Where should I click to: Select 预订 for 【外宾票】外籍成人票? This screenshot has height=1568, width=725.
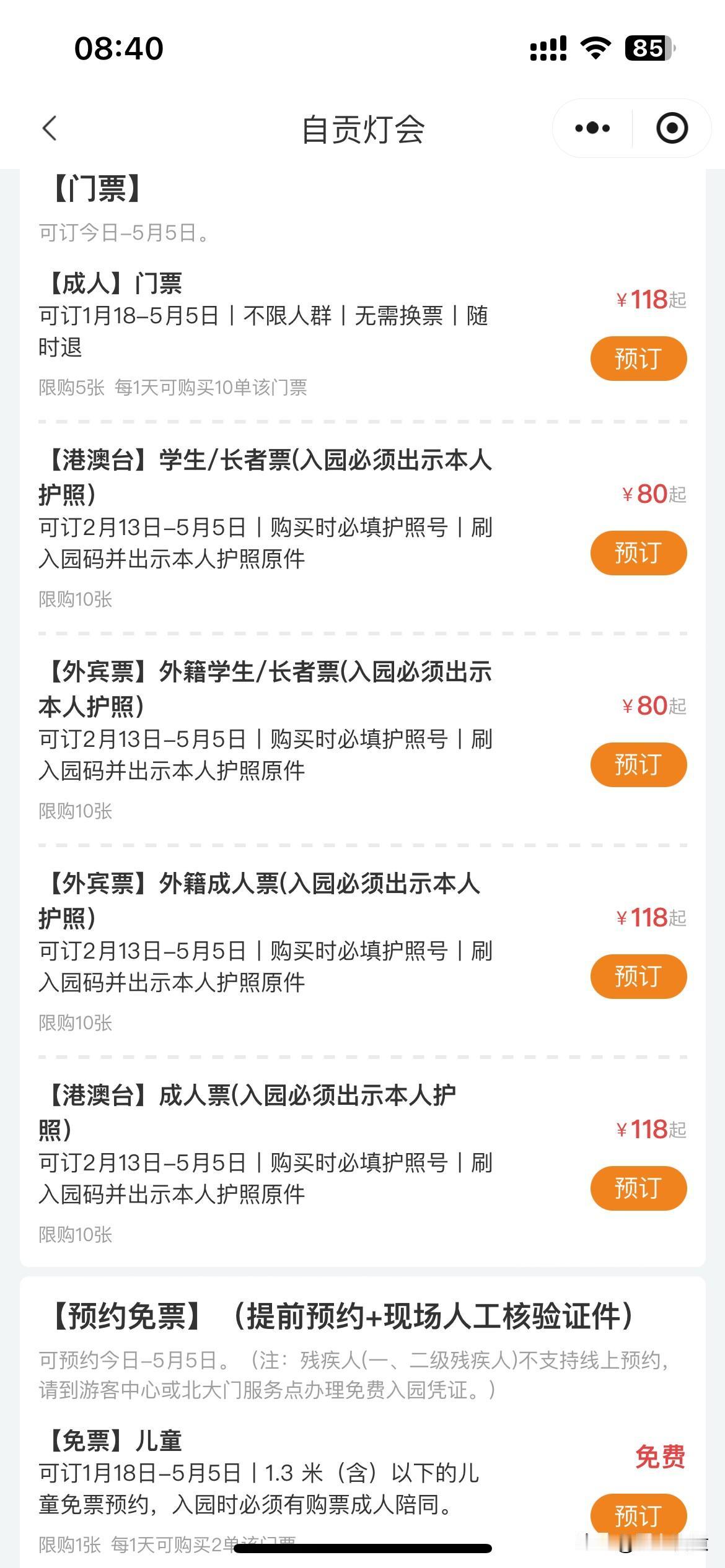[x=638, y=976]
